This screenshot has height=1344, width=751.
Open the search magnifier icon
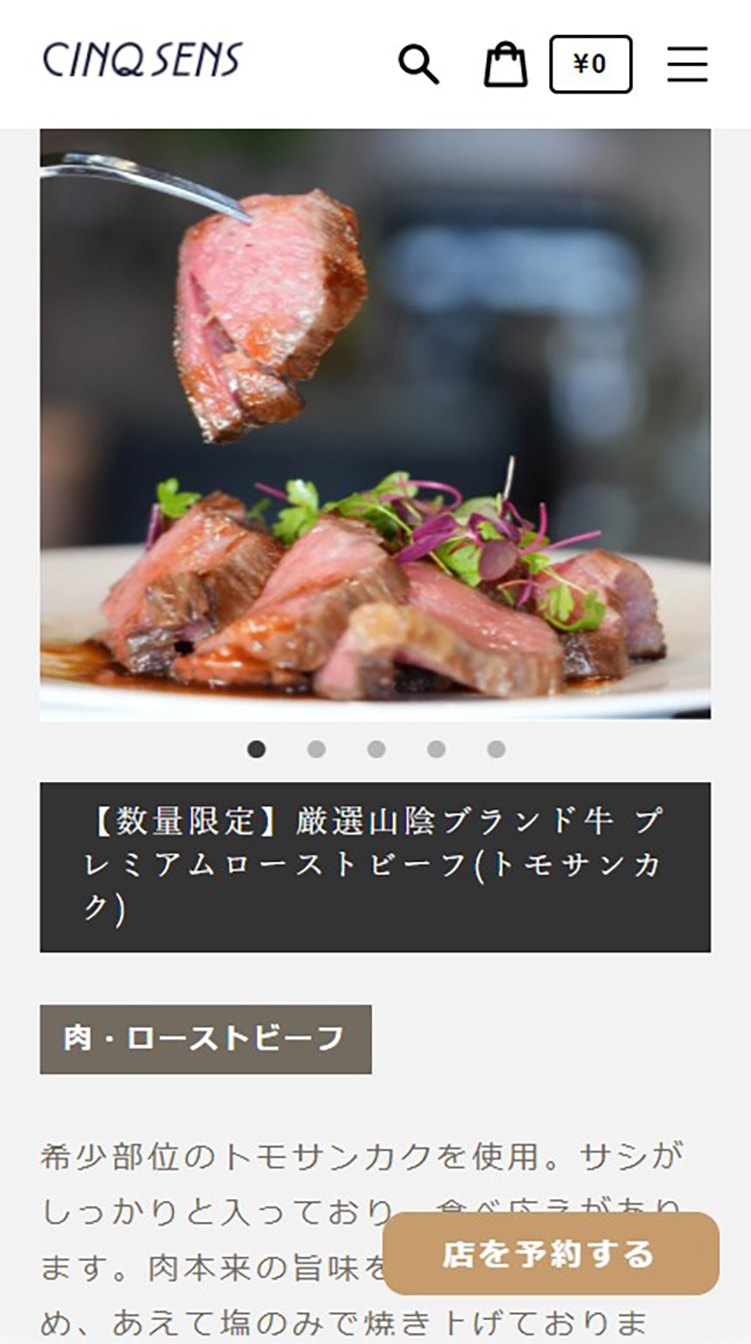418,65
